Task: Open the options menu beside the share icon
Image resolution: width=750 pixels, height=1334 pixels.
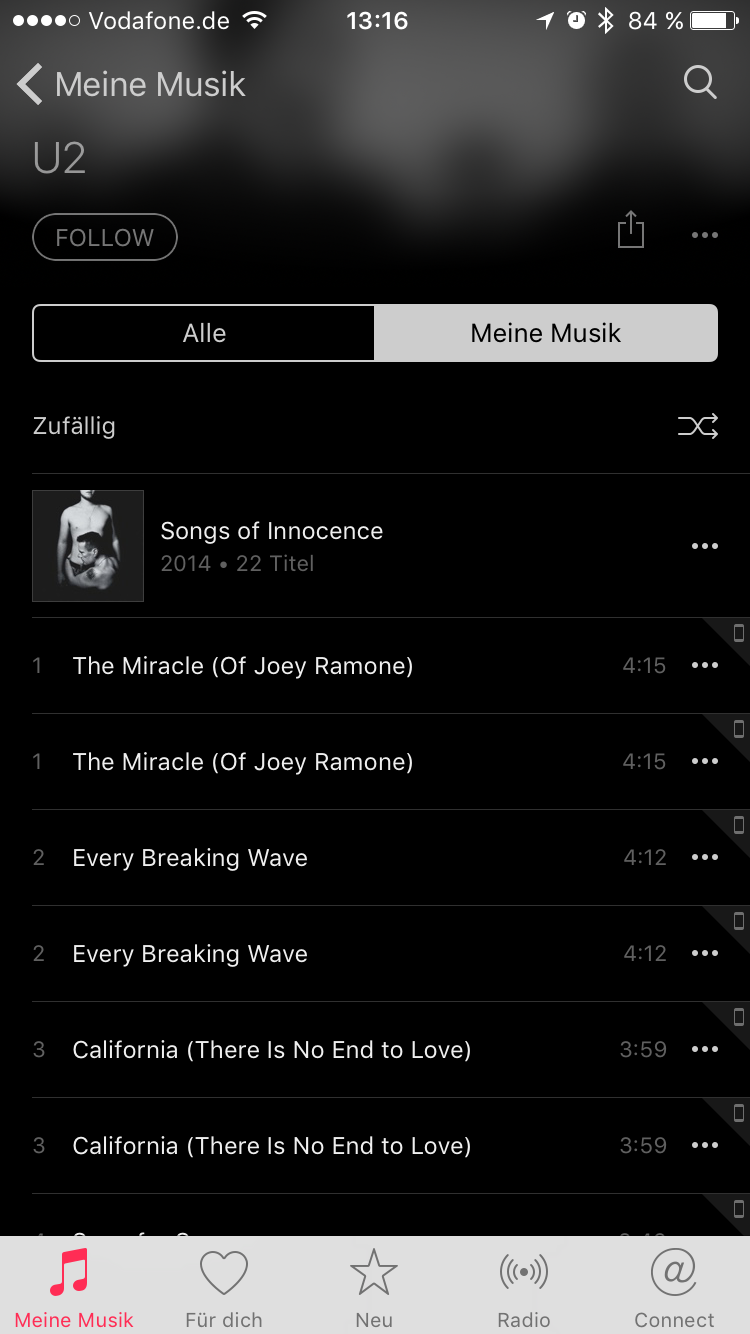Action: pyautogui.click(x=705, y=235)
